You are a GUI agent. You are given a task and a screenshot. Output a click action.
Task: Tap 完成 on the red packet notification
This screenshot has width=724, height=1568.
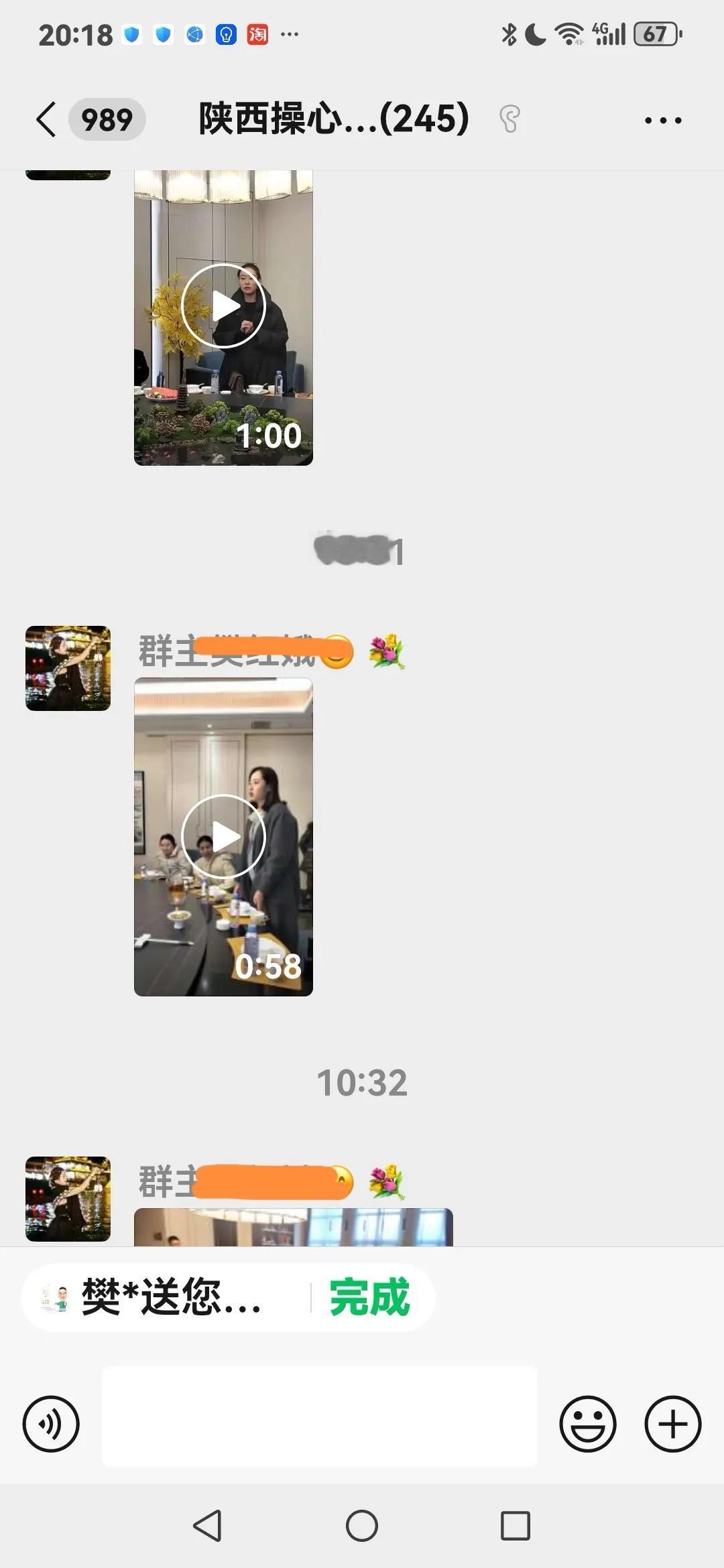(x=368, y=1296)
